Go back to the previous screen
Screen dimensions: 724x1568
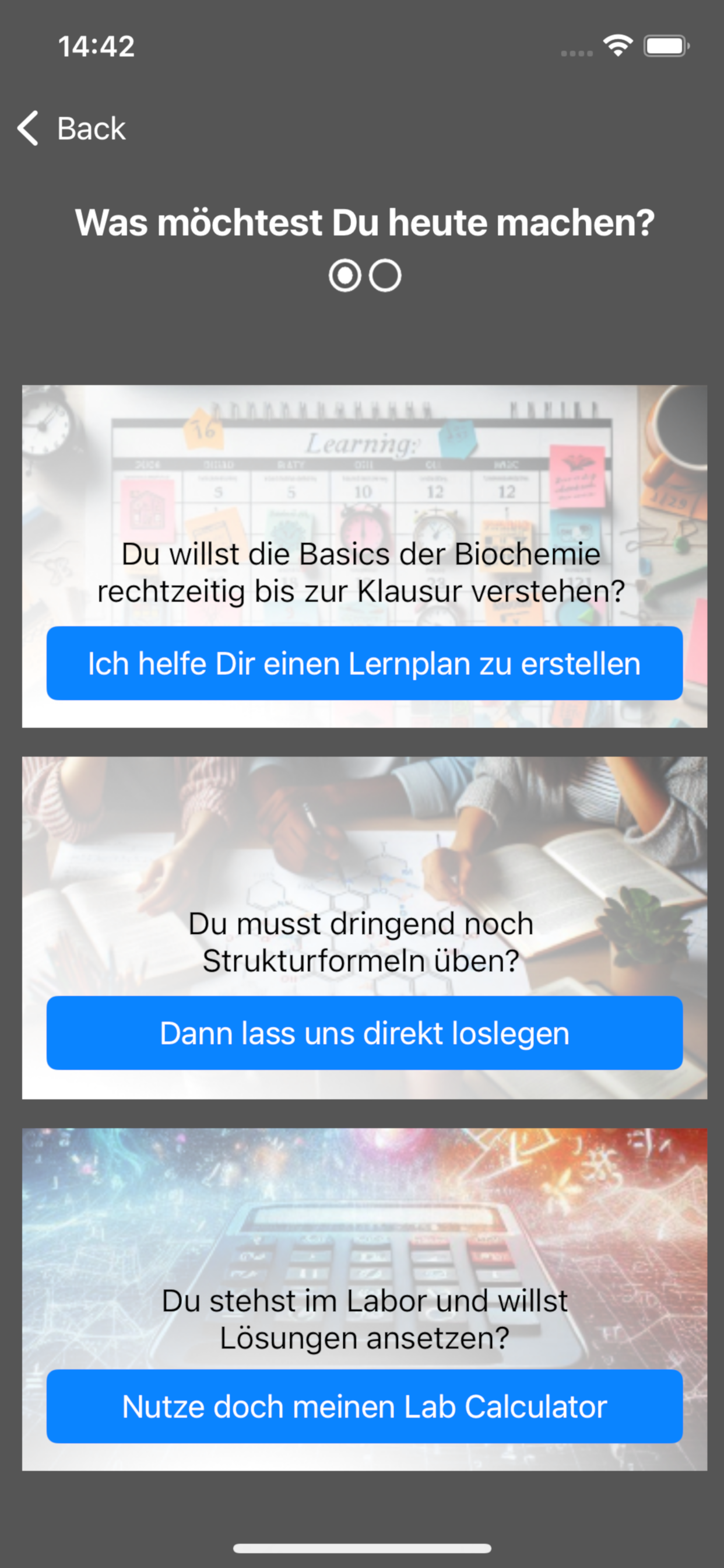pyautogui.click(x=72, y=128)
